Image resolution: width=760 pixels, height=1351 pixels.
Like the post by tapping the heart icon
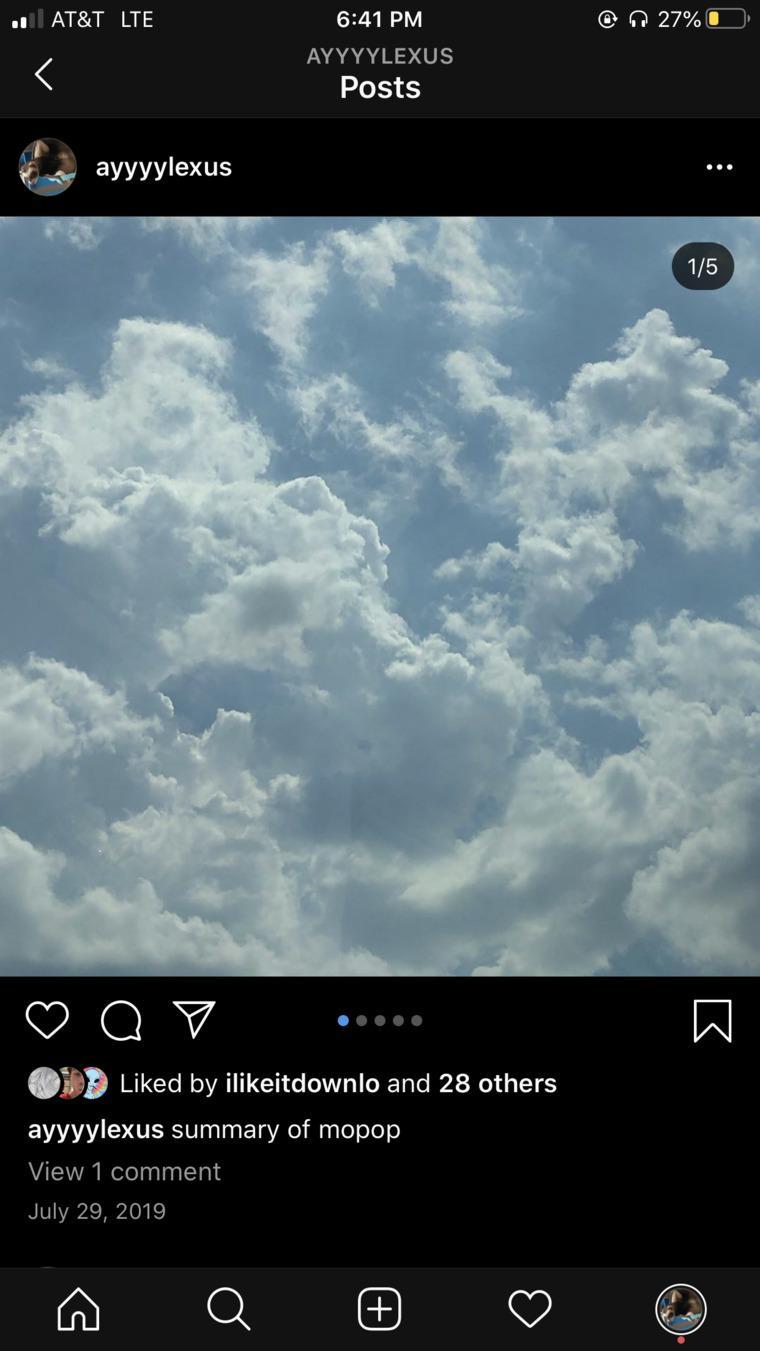point(46,1020)
